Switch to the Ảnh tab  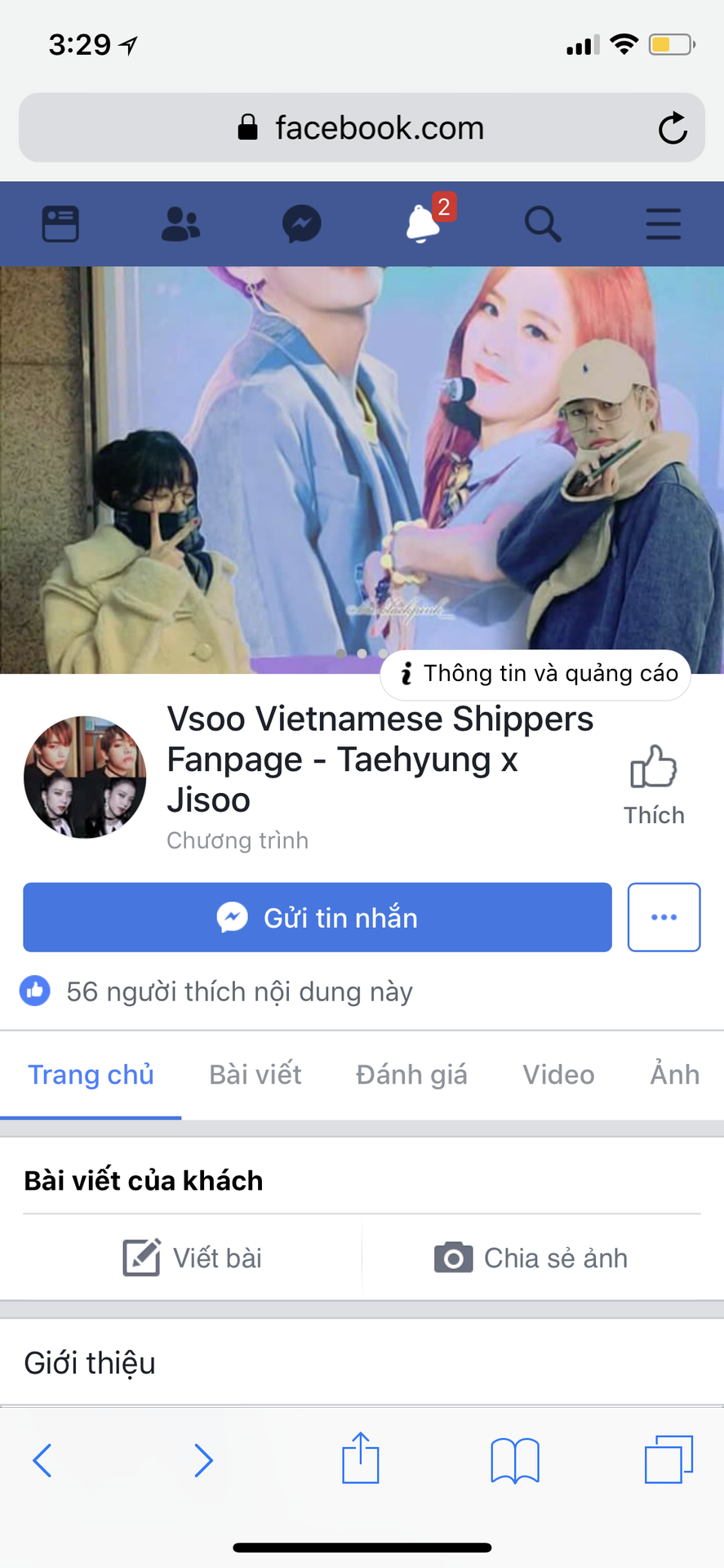pos(675,1074)
